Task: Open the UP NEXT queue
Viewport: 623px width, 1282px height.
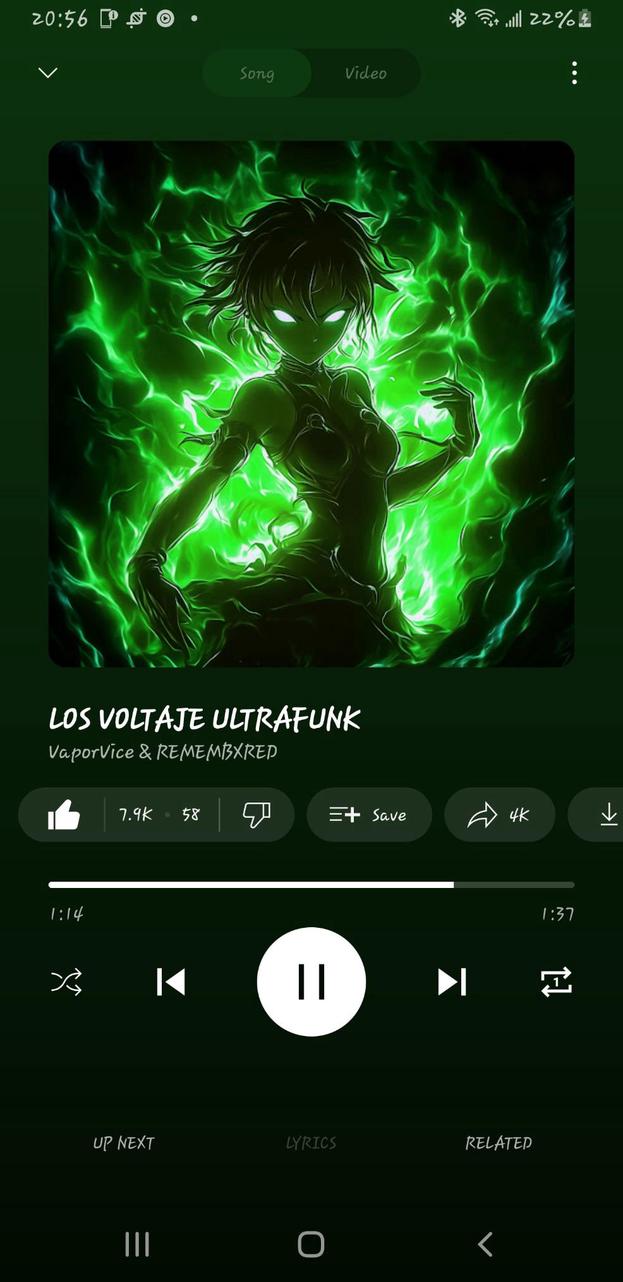Action: tap(124, 1143)
